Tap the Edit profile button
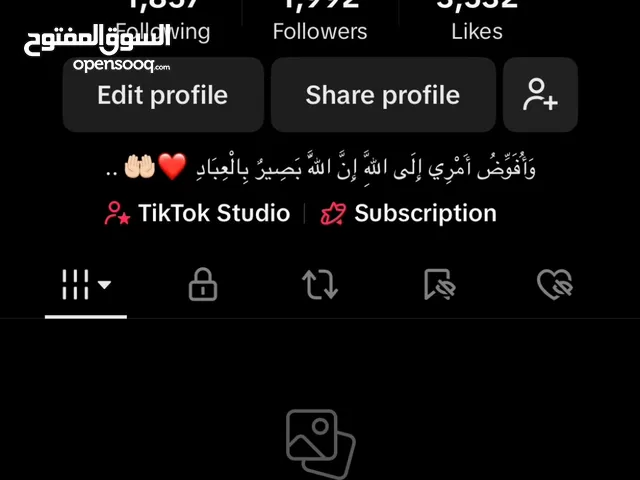 tap(163, 95)
